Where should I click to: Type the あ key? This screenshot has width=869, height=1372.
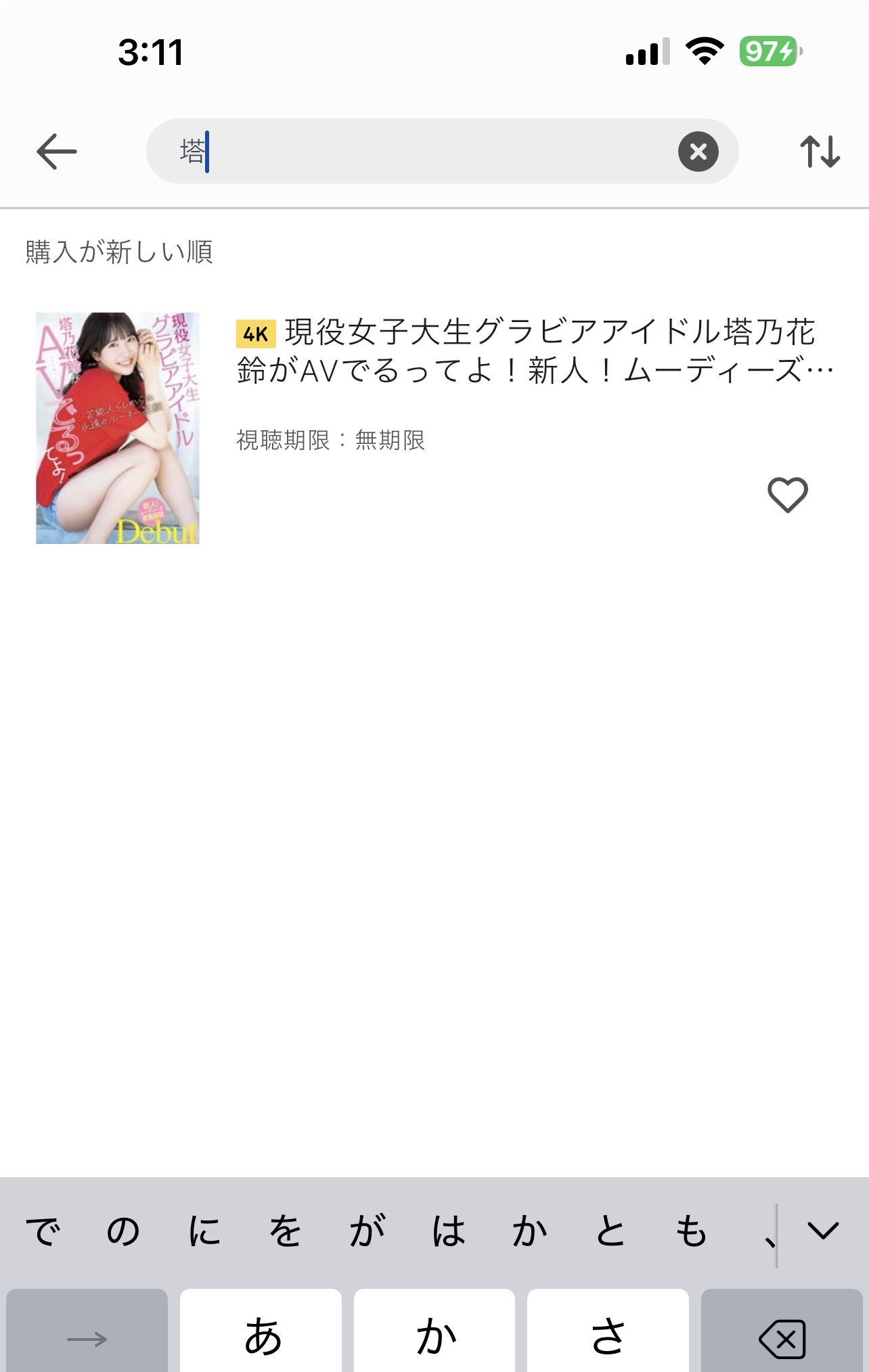tap(261, 1336)
